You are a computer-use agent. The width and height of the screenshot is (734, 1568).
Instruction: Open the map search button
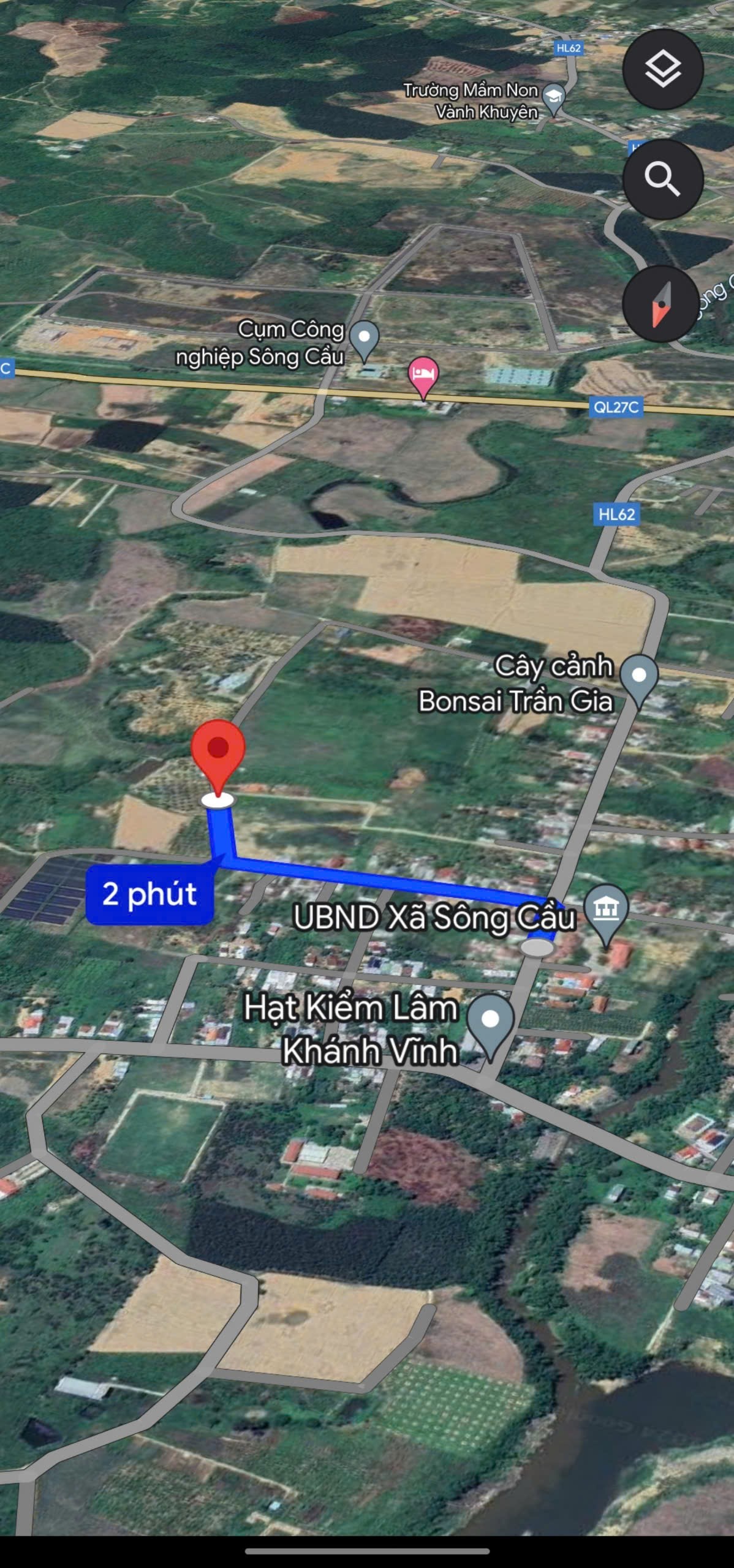pyautogui.click(x=662, y=179)
